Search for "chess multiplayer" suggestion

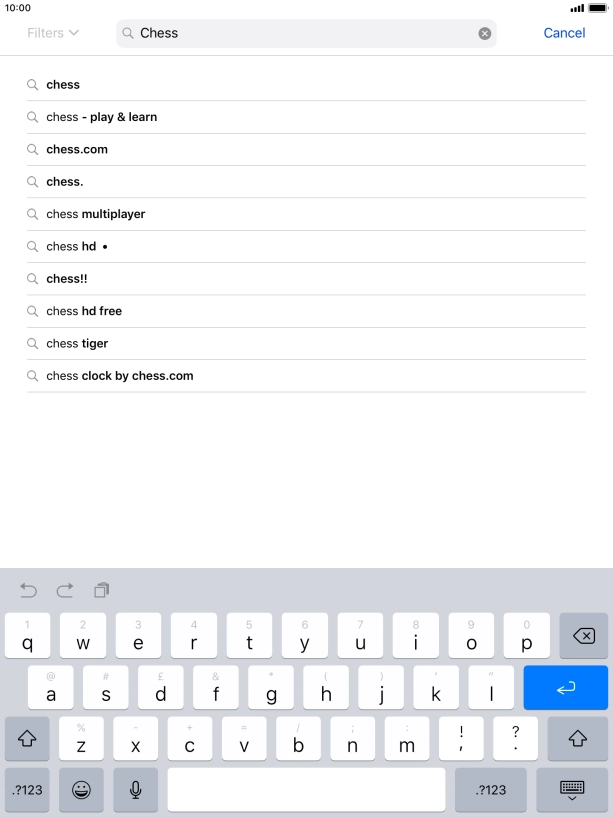(95, 214)
